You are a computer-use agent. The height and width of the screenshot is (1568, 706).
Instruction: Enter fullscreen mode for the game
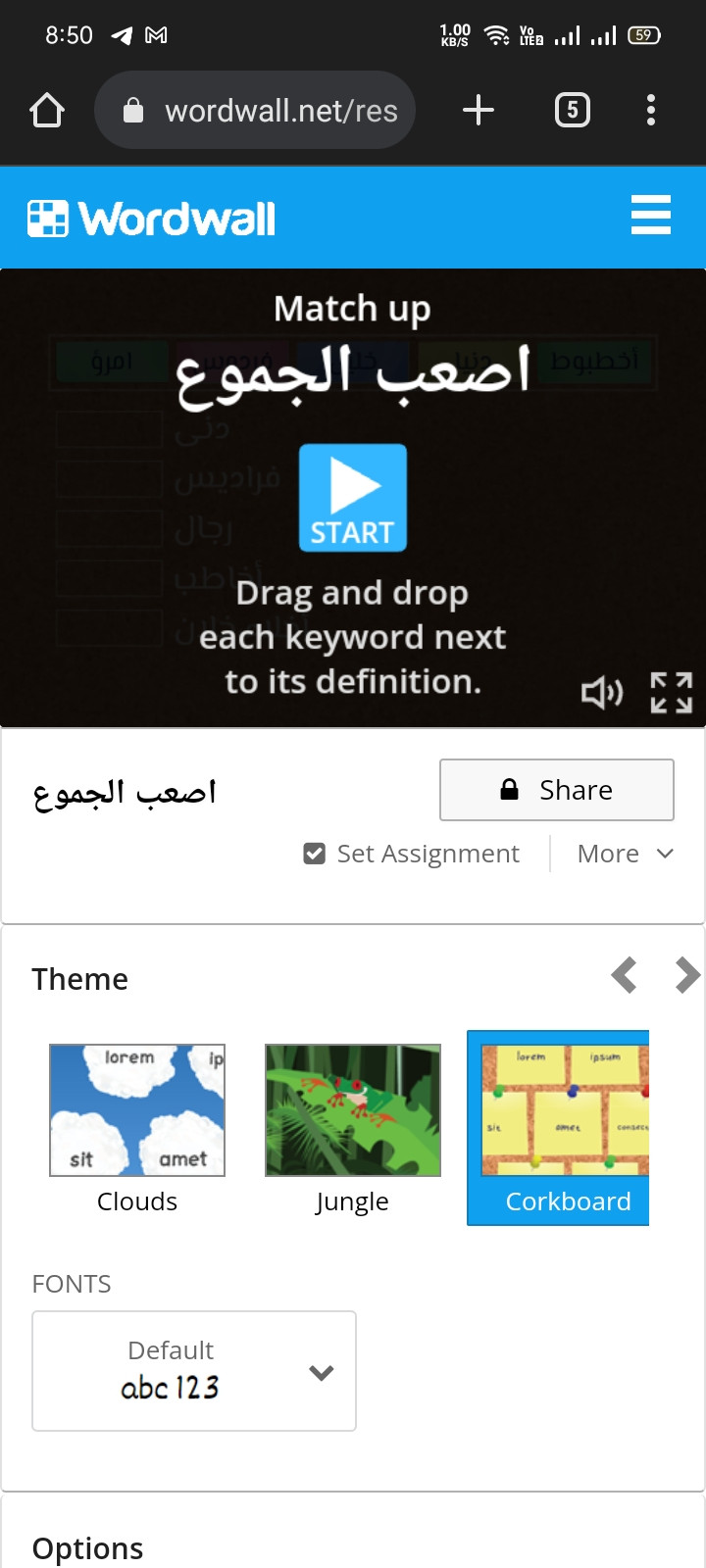tap(672, 693)
